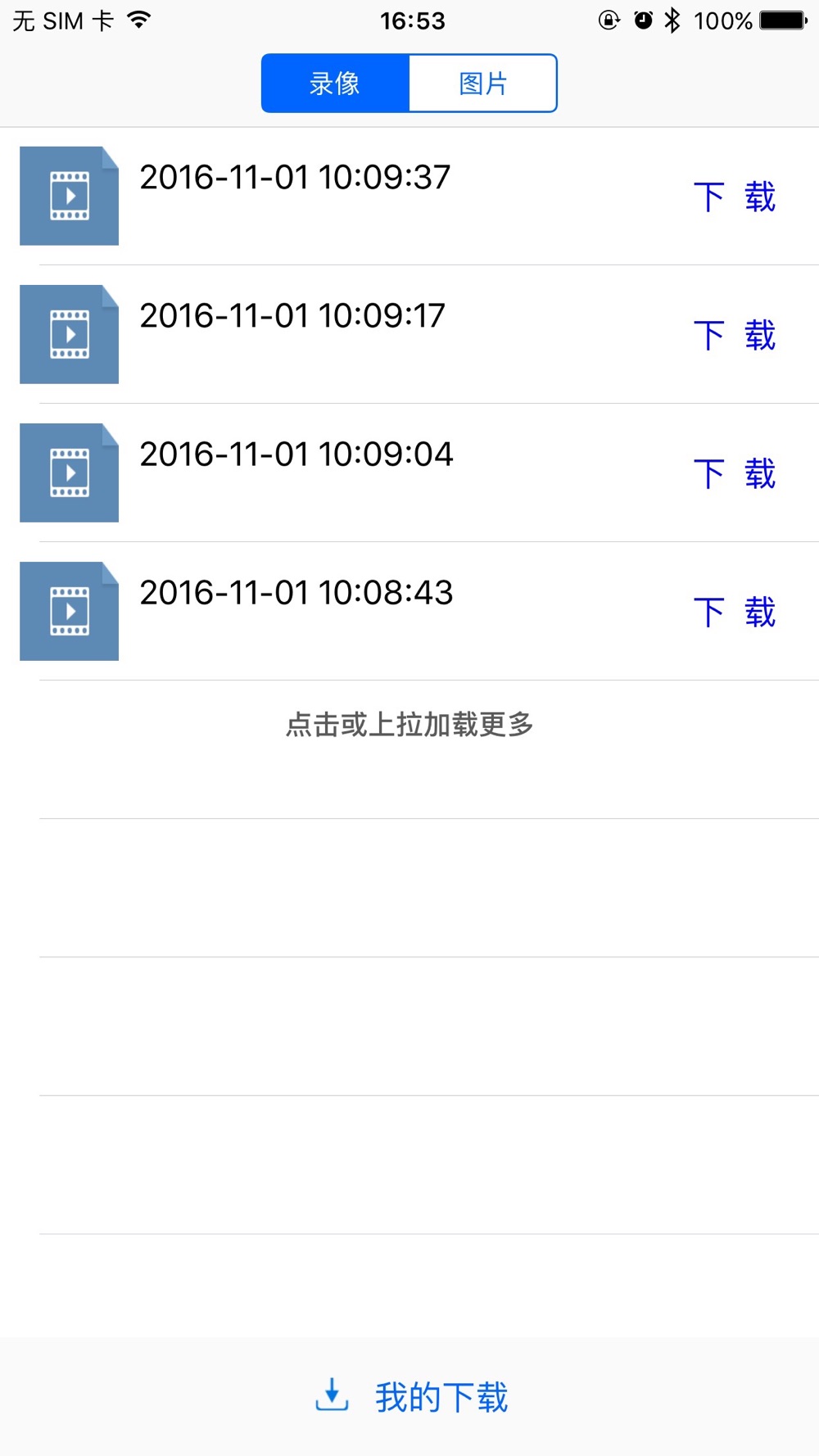This screenshot has height=1456, width=819.
Task: Open the 2016-11-01 10:09:37 video
Action: pos(70,197)
